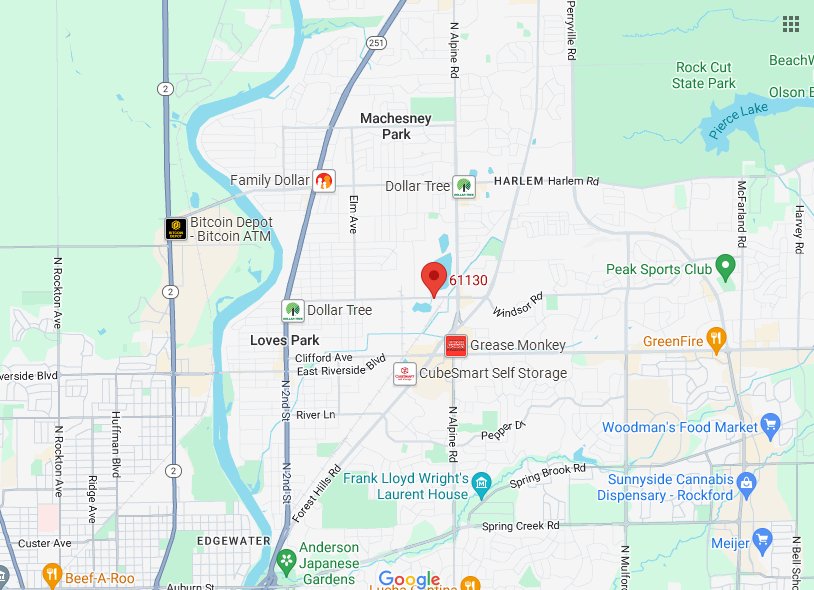Open Family Dollar place marker
This screenshot has width=814, height=590.
[324, 181]
